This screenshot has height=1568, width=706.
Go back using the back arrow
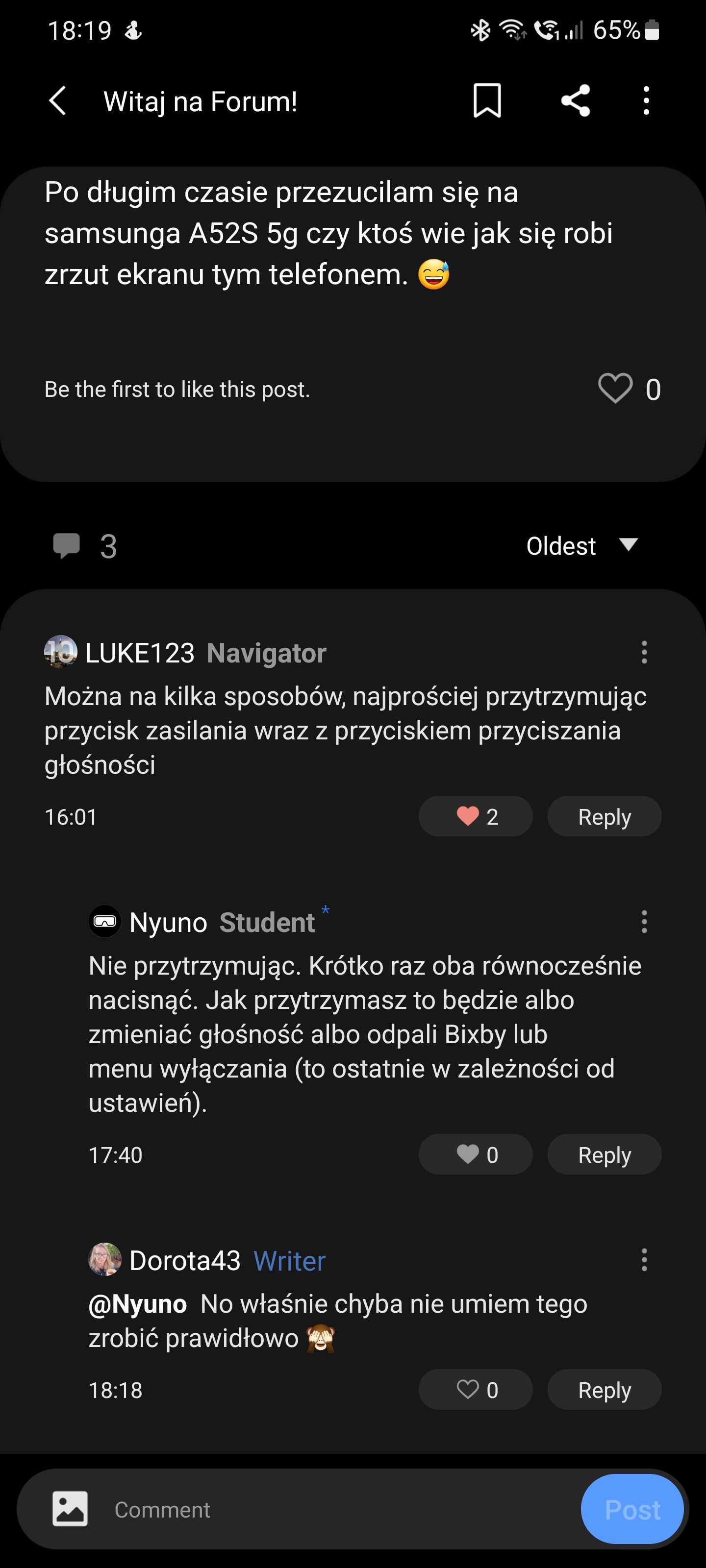tap(57, 100)
